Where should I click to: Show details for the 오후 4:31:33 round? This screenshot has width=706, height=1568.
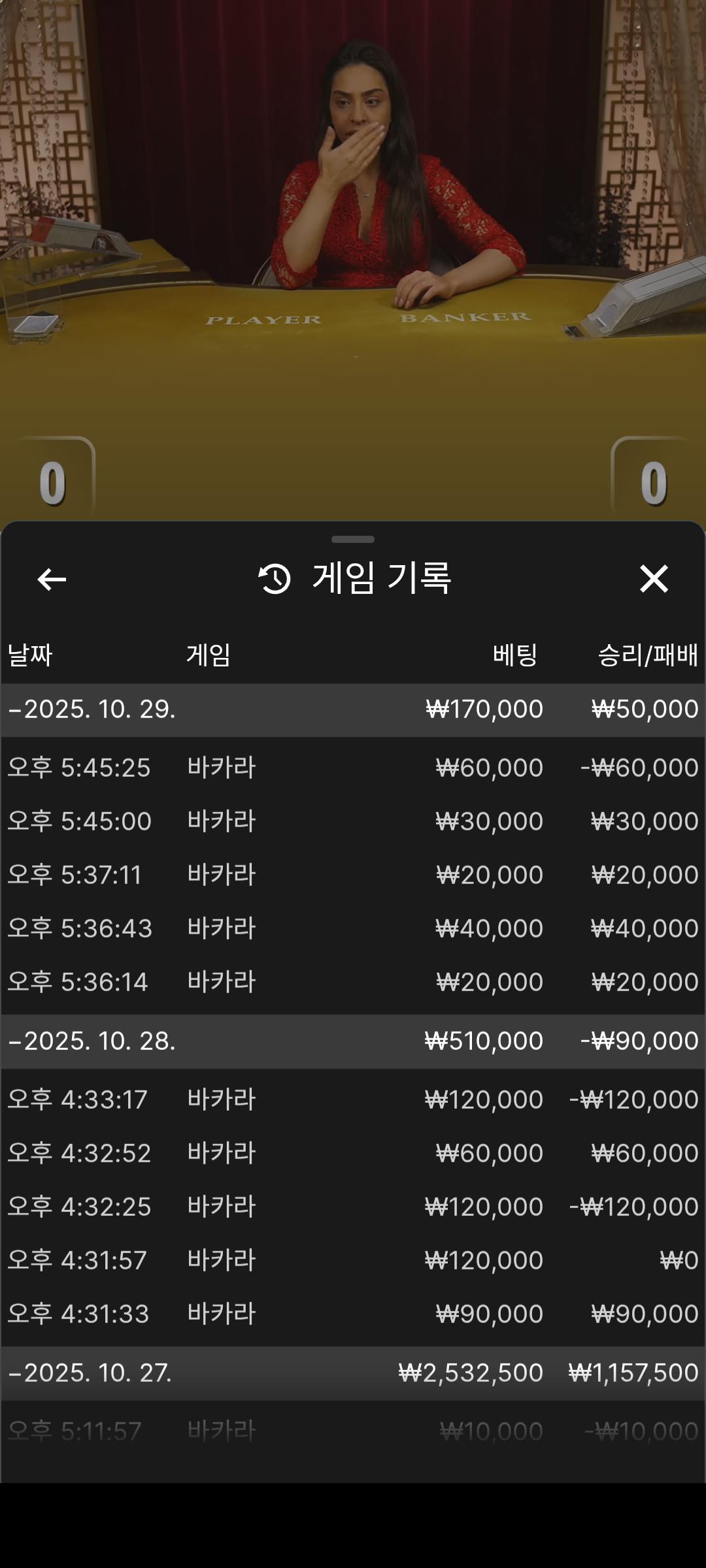(x=353, y=1314)
